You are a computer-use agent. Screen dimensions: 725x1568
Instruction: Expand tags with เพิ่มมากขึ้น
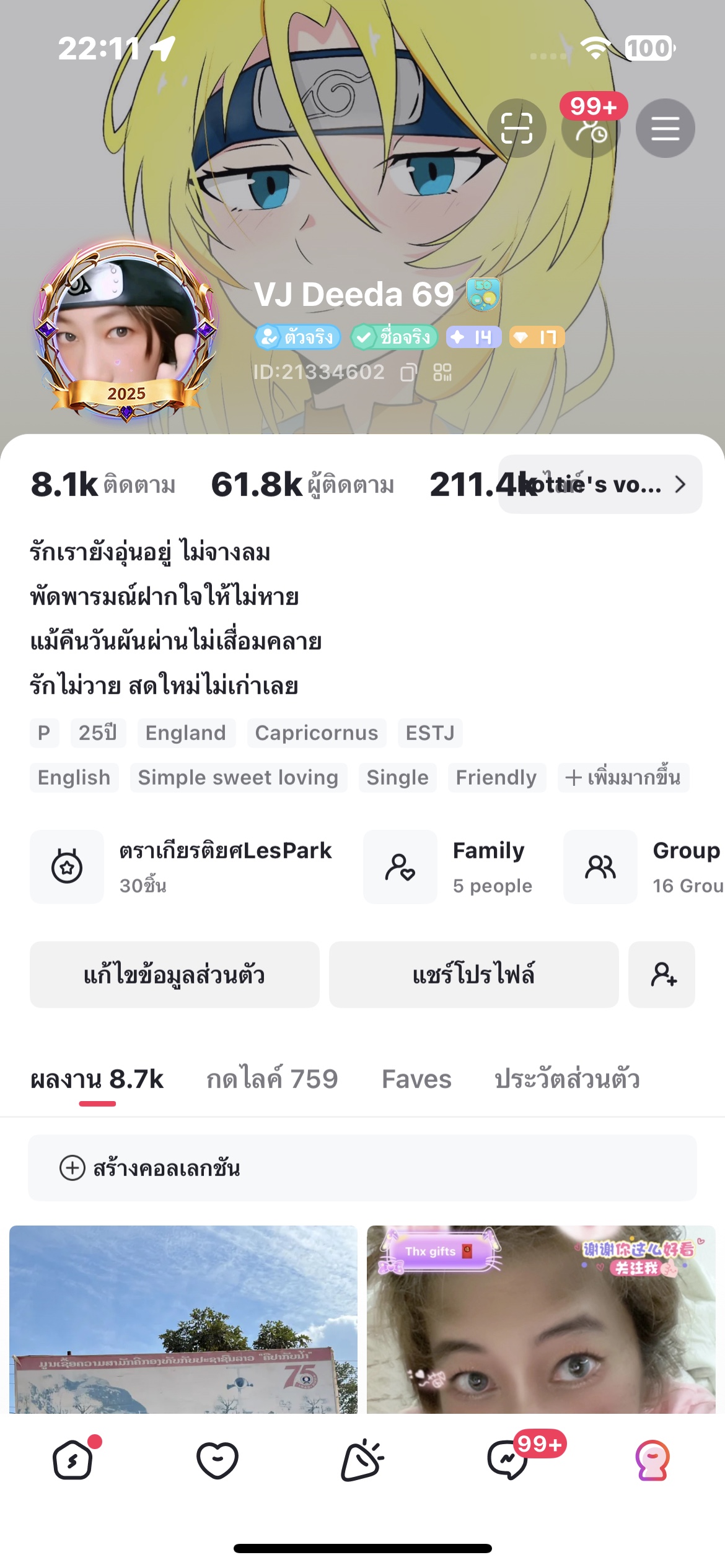[623, 777]
